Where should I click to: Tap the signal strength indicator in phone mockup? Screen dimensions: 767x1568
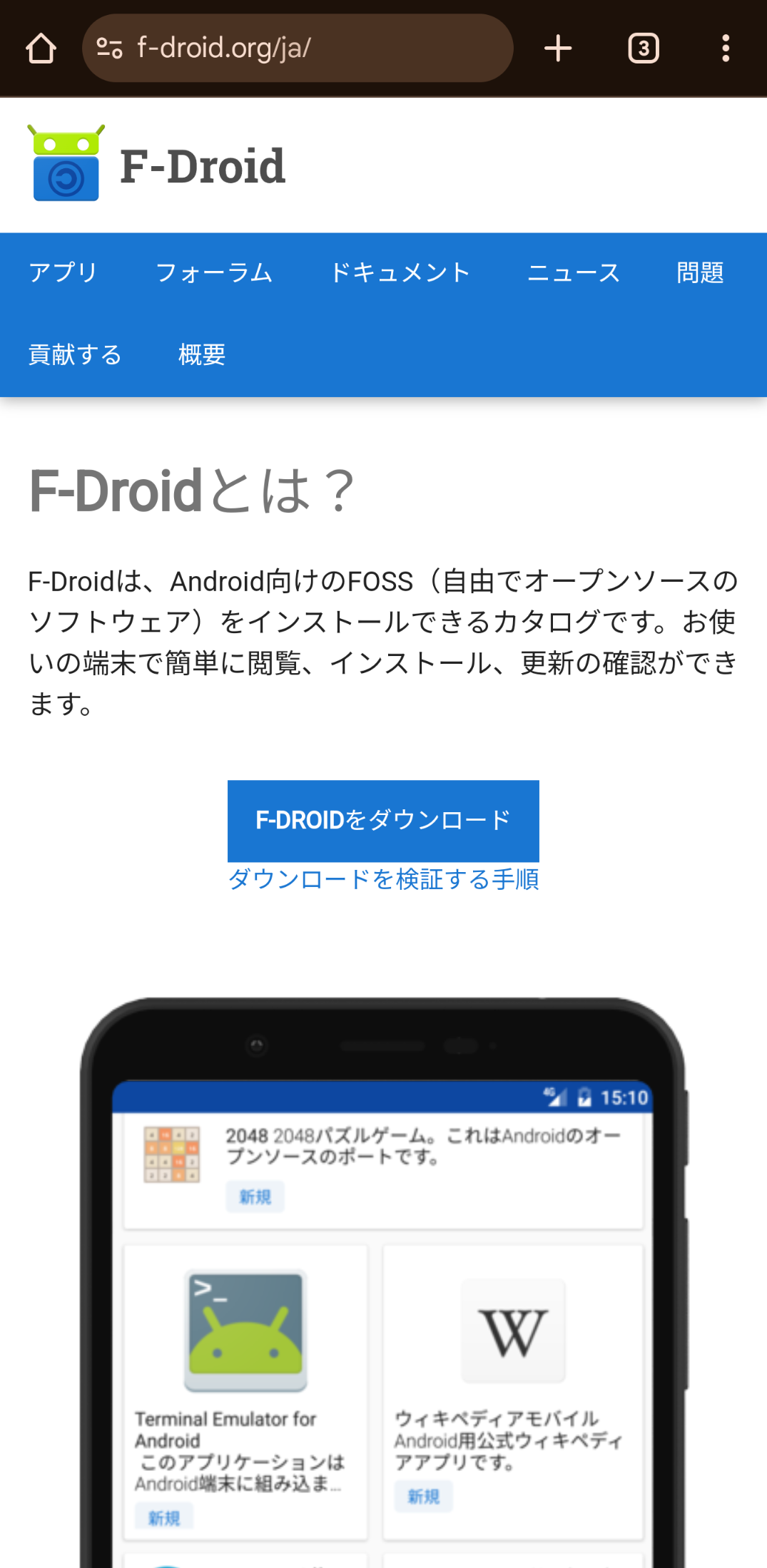pyautogui.click(x=556, y=1098)
